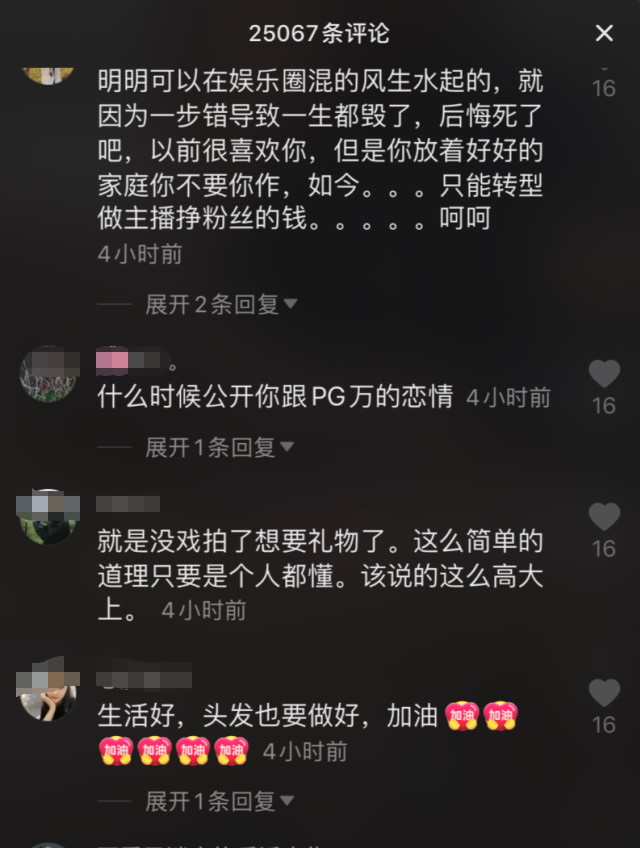Expand 1 reply under the 生活好 comment
Viewport: 640px width, 848px height.
pos(220,801)
